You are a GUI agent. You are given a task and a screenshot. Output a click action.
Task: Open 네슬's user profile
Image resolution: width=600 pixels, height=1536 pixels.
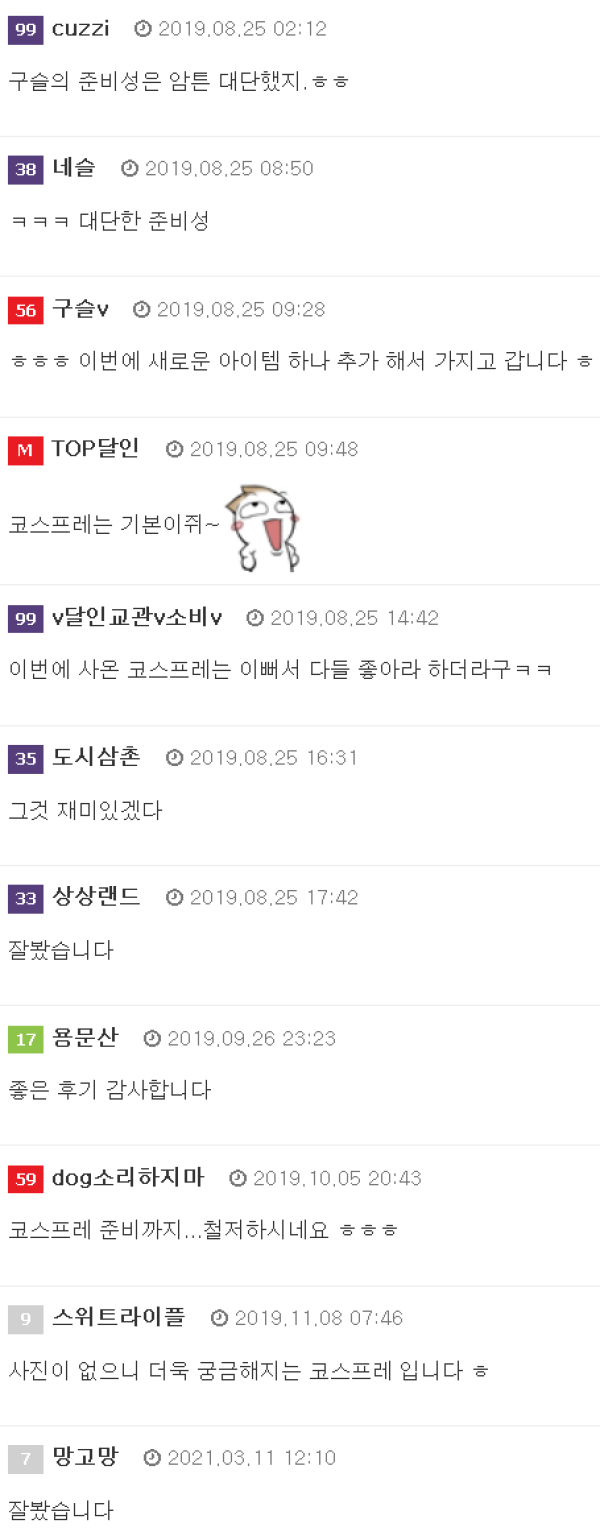[x=74, y=168]
